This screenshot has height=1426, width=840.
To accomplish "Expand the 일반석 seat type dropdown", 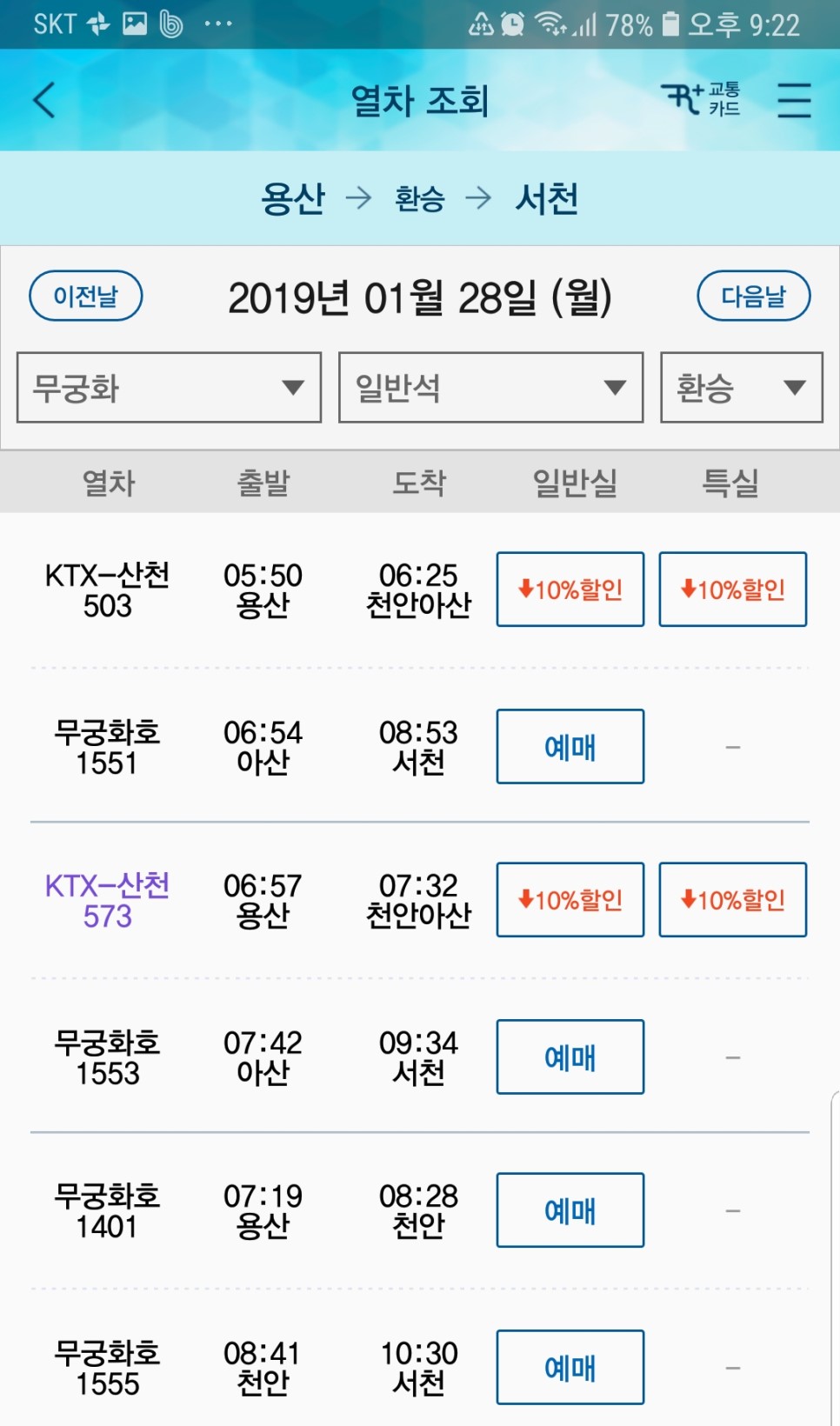I will coord(491,388).
